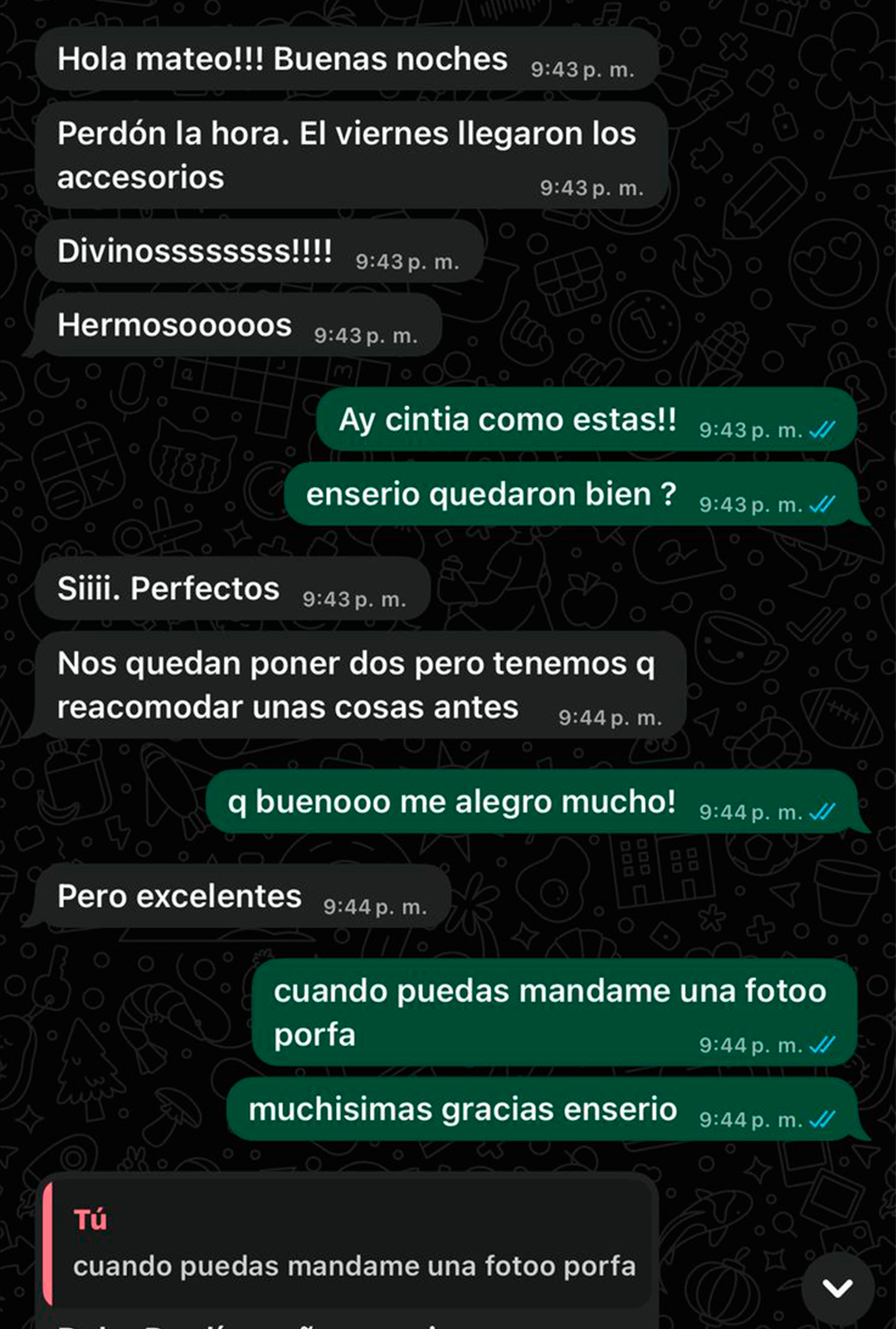Jump to latest messages with the down chevron

click(x=837, y=1287)
